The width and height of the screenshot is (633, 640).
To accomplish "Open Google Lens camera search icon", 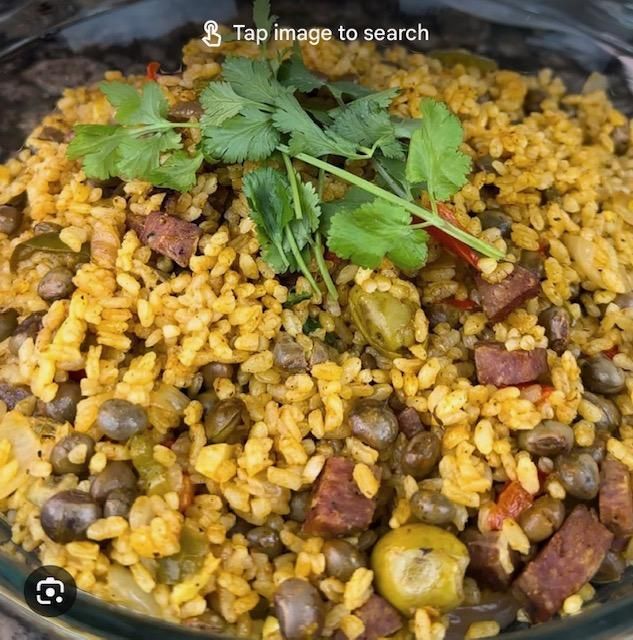I will (x=50, y=590).
